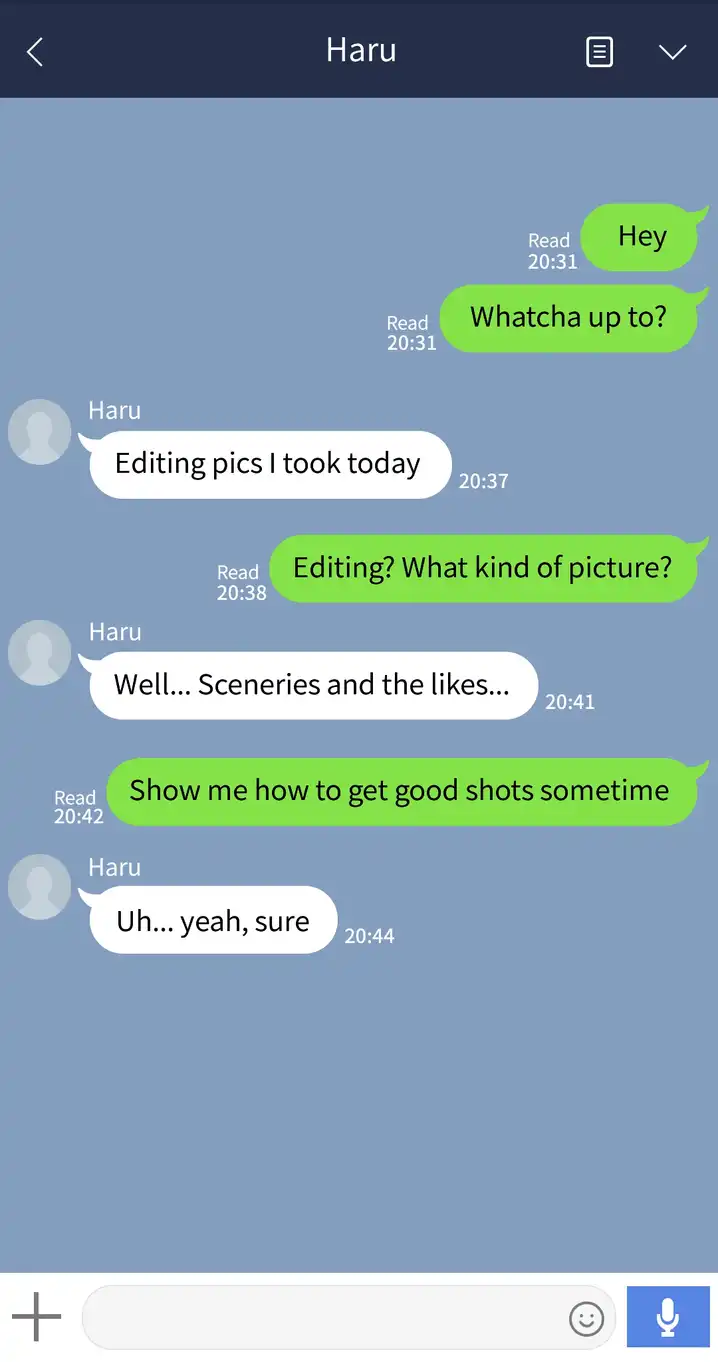This screenshot has width=718, height=1362.
Task: Open the emoji sticker picker
Action: (x=586, y=1318)
